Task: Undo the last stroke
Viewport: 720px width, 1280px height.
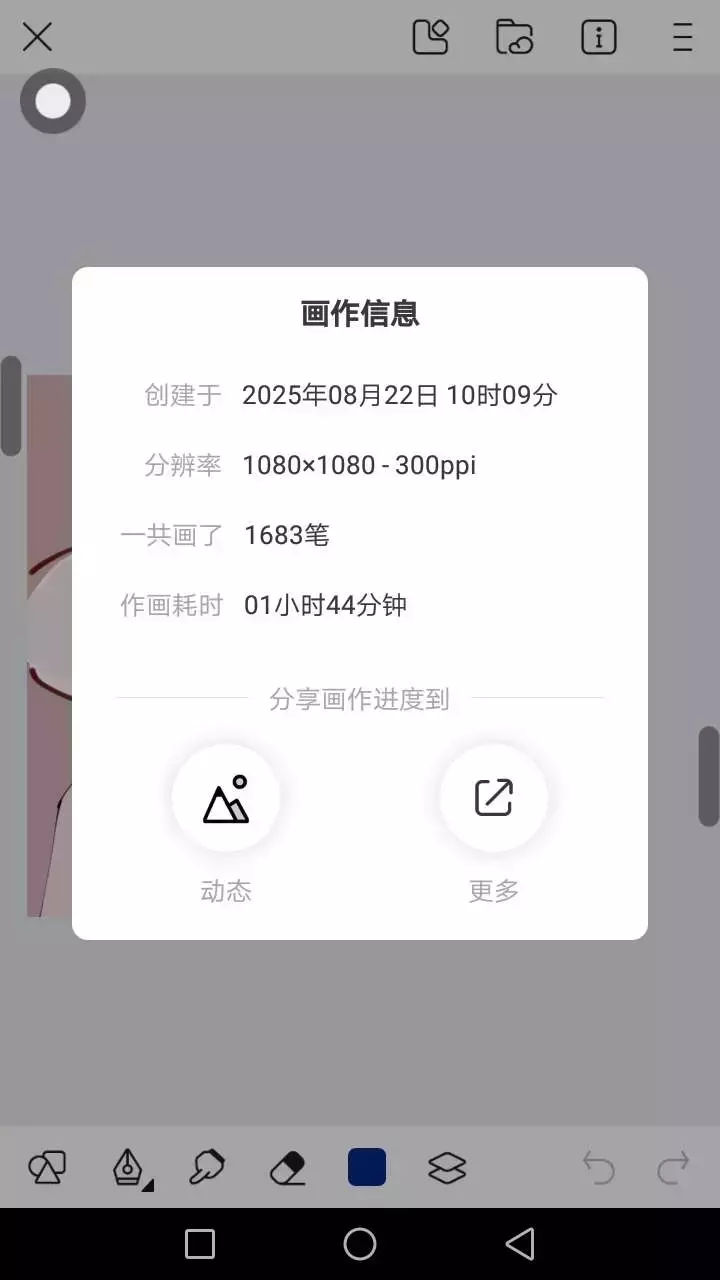Action: coord(598,1167)
